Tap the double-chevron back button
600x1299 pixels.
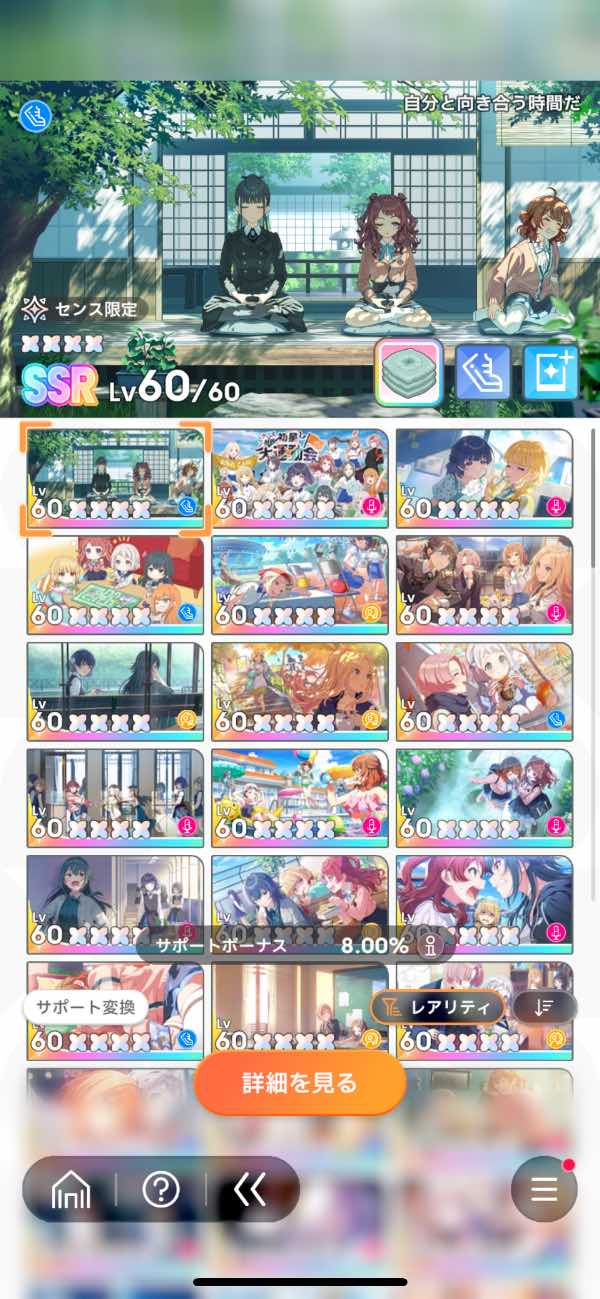coord(249,1190)
